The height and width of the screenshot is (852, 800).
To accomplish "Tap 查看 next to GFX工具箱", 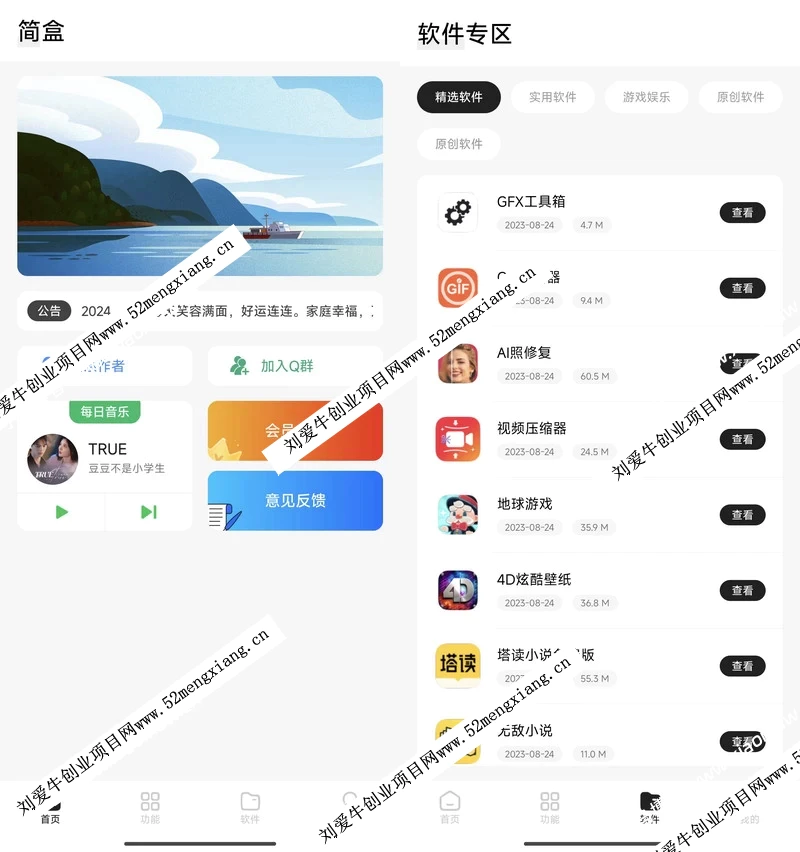I will 742,212.
